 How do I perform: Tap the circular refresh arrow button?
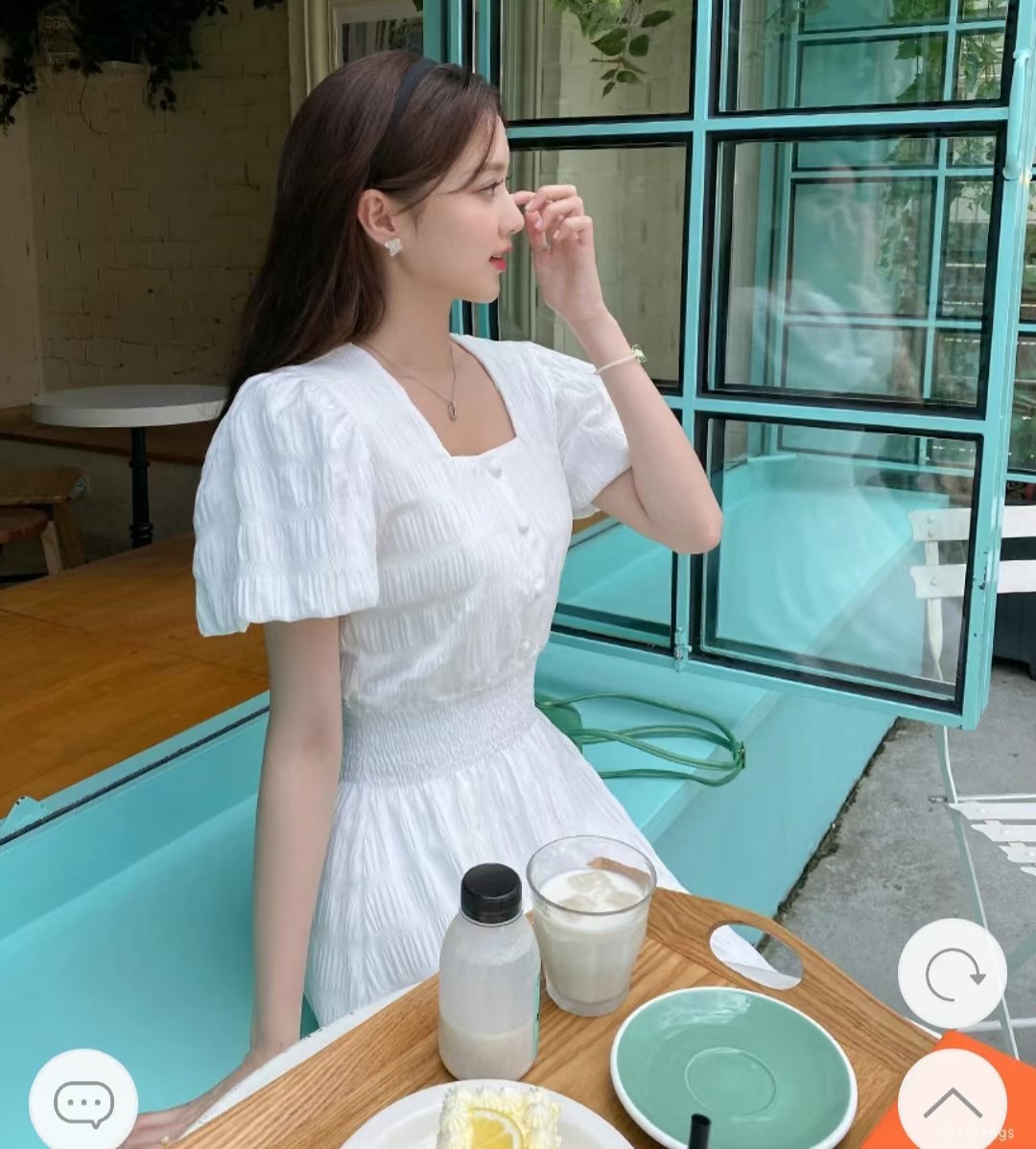952,973
